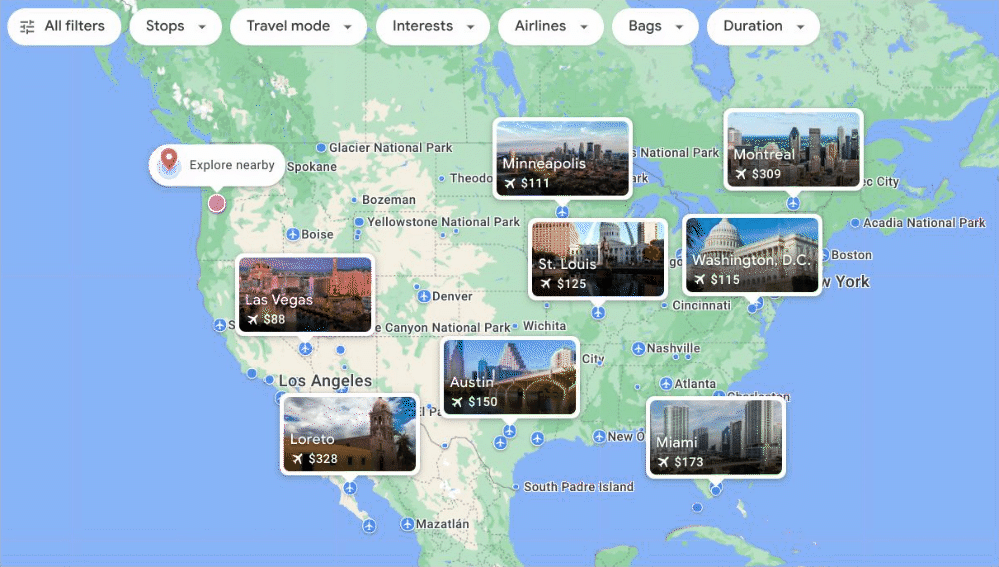Image resolution: width=999 pixels, height=567 pixels.
Task: Select the Boise map marker
Action: [293, 234]
